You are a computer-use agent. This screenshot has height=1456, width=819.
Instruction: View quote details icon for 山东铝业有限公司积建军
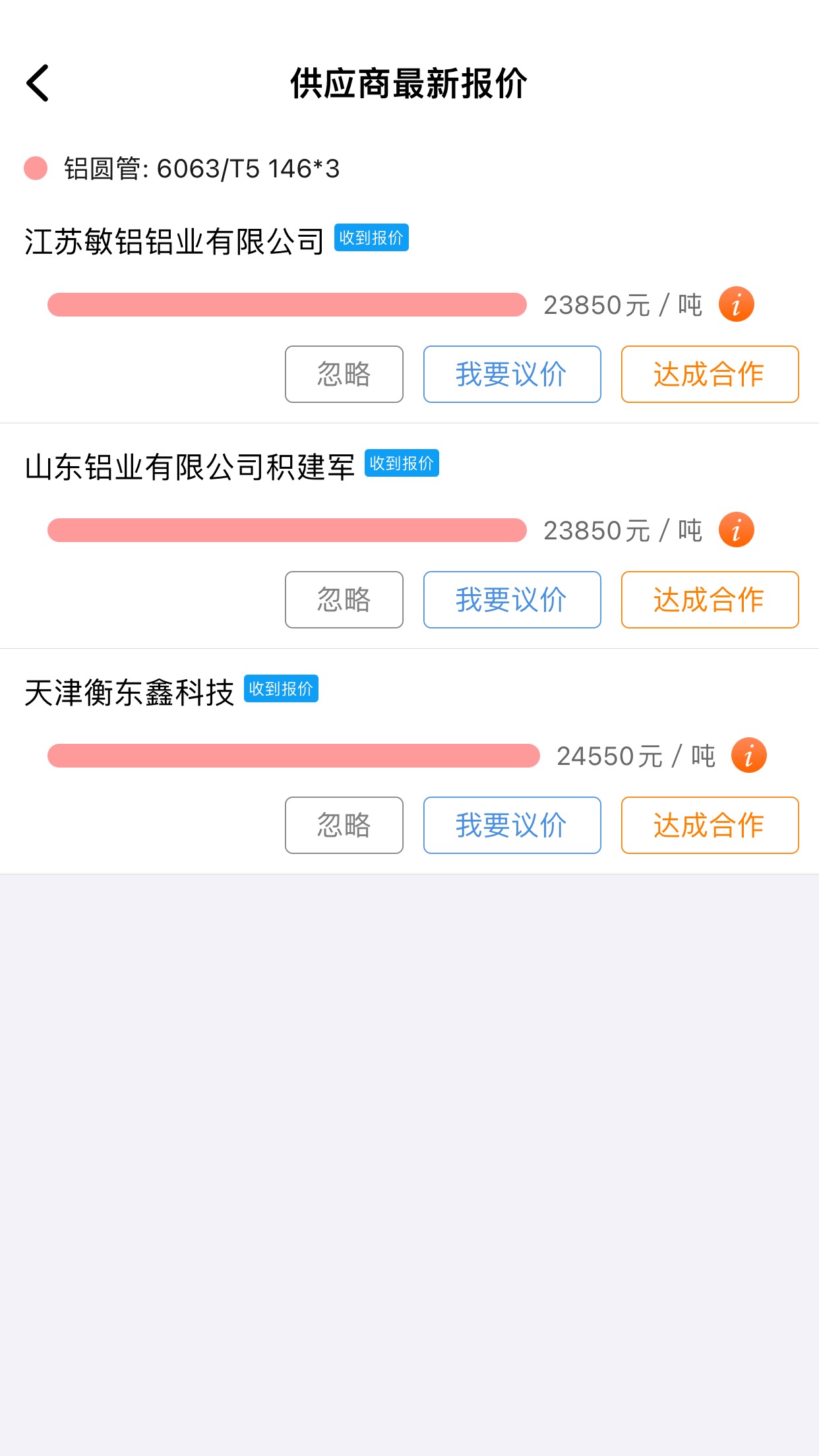736,530
